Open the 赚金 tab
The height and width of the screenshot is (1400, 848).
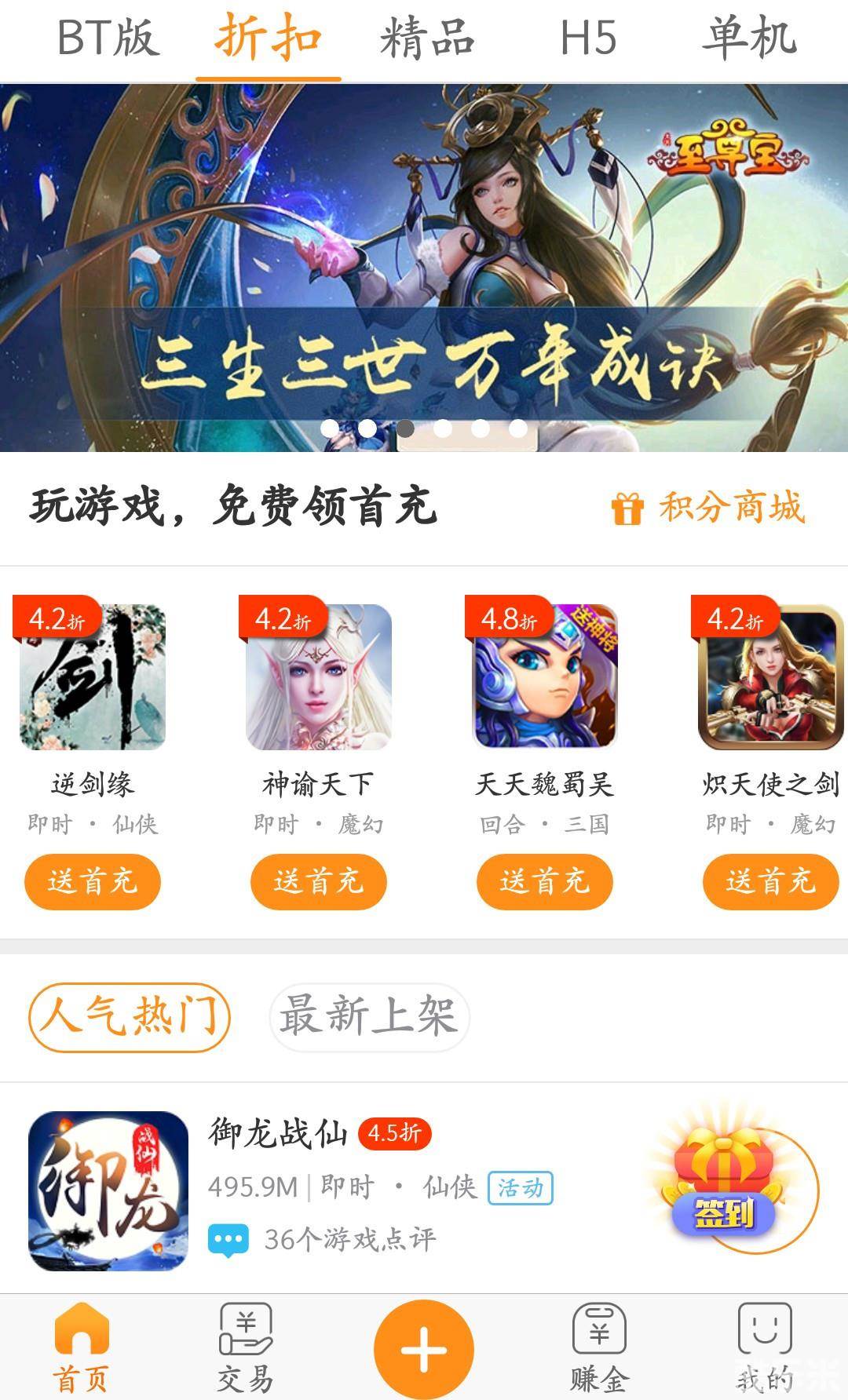599,1348
